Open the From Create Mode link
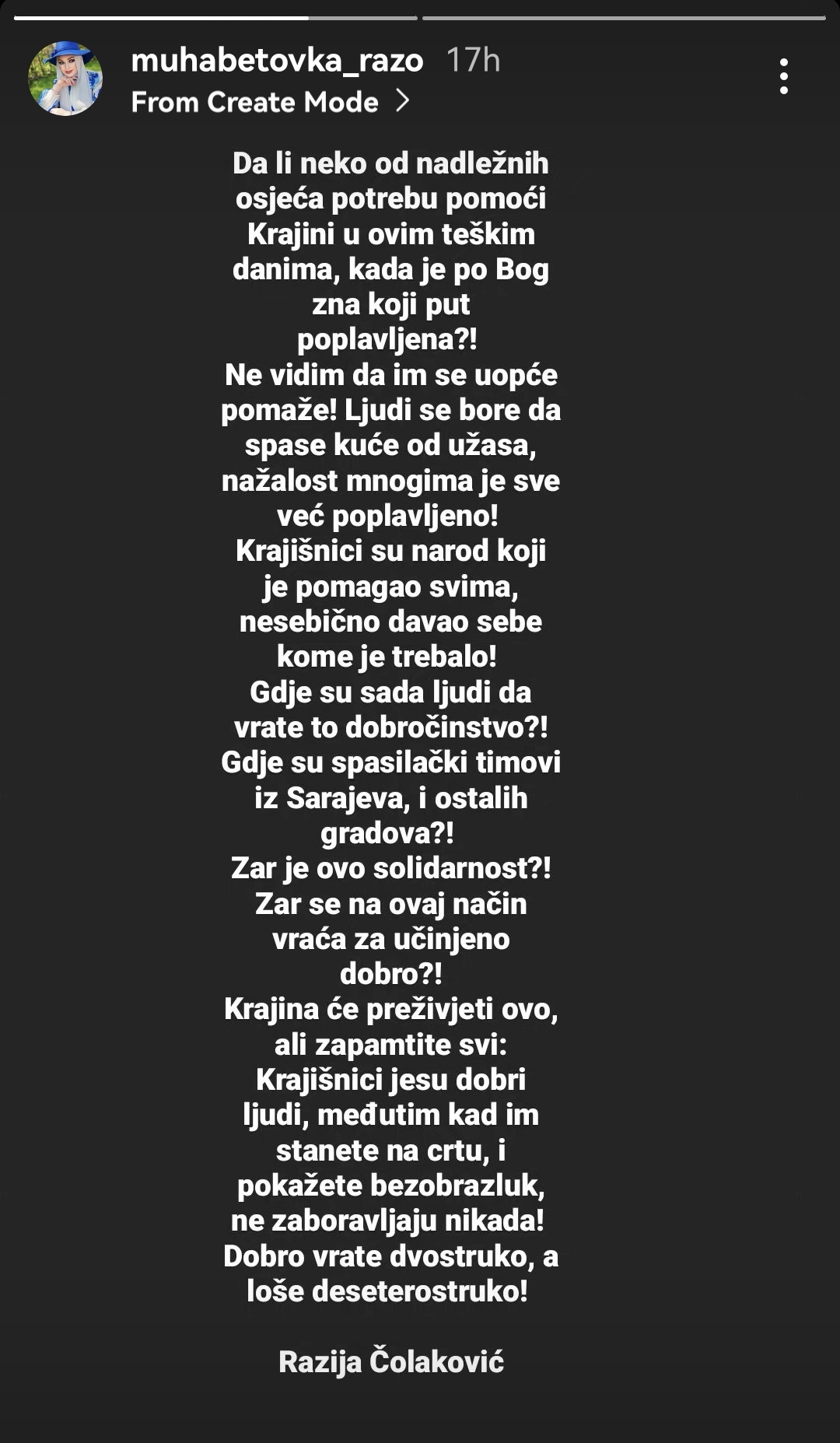This screenshot has height=1443, width=840. [x=271, y=102]
